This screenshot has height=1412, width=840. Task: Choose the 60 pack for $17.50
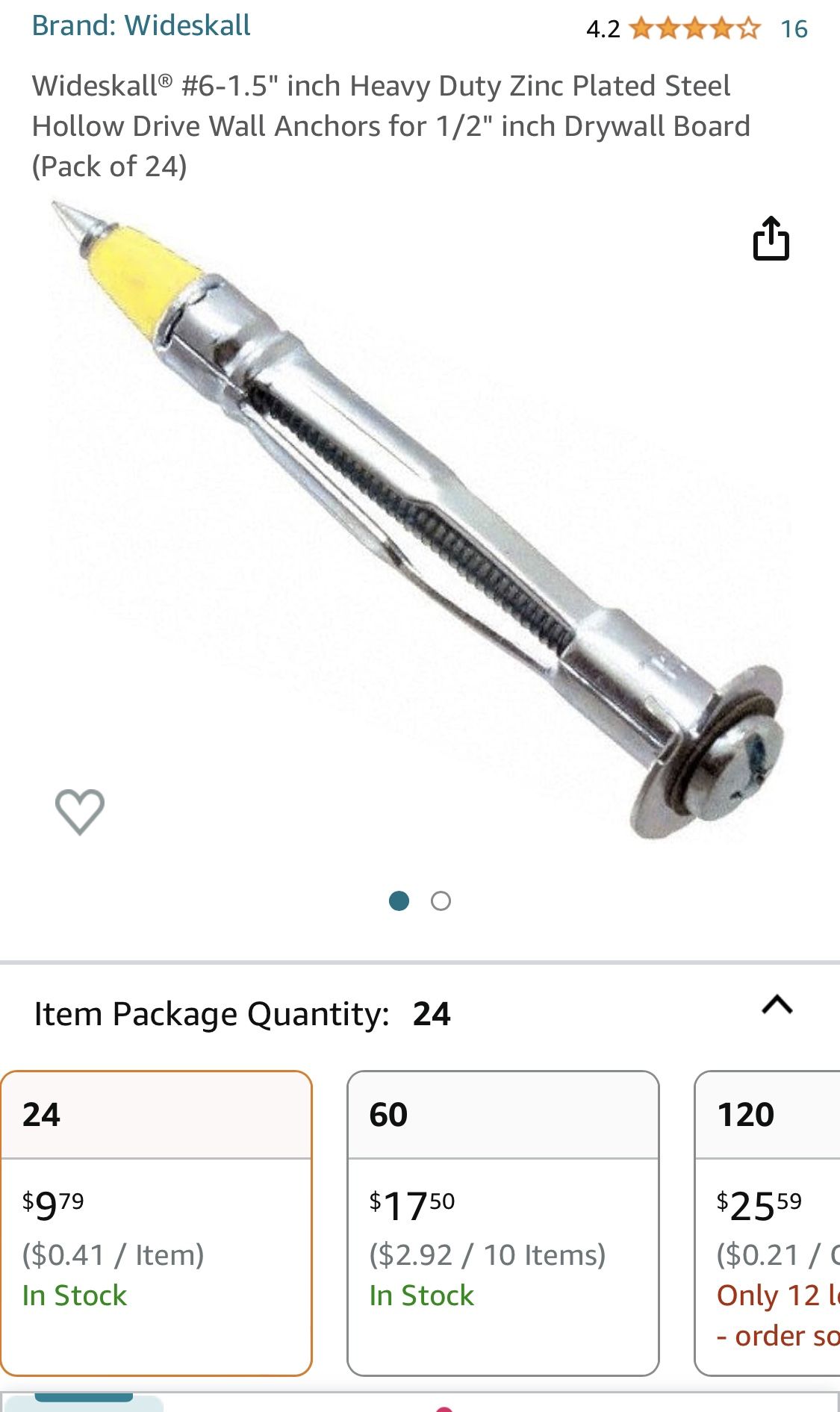point(503,1222)
